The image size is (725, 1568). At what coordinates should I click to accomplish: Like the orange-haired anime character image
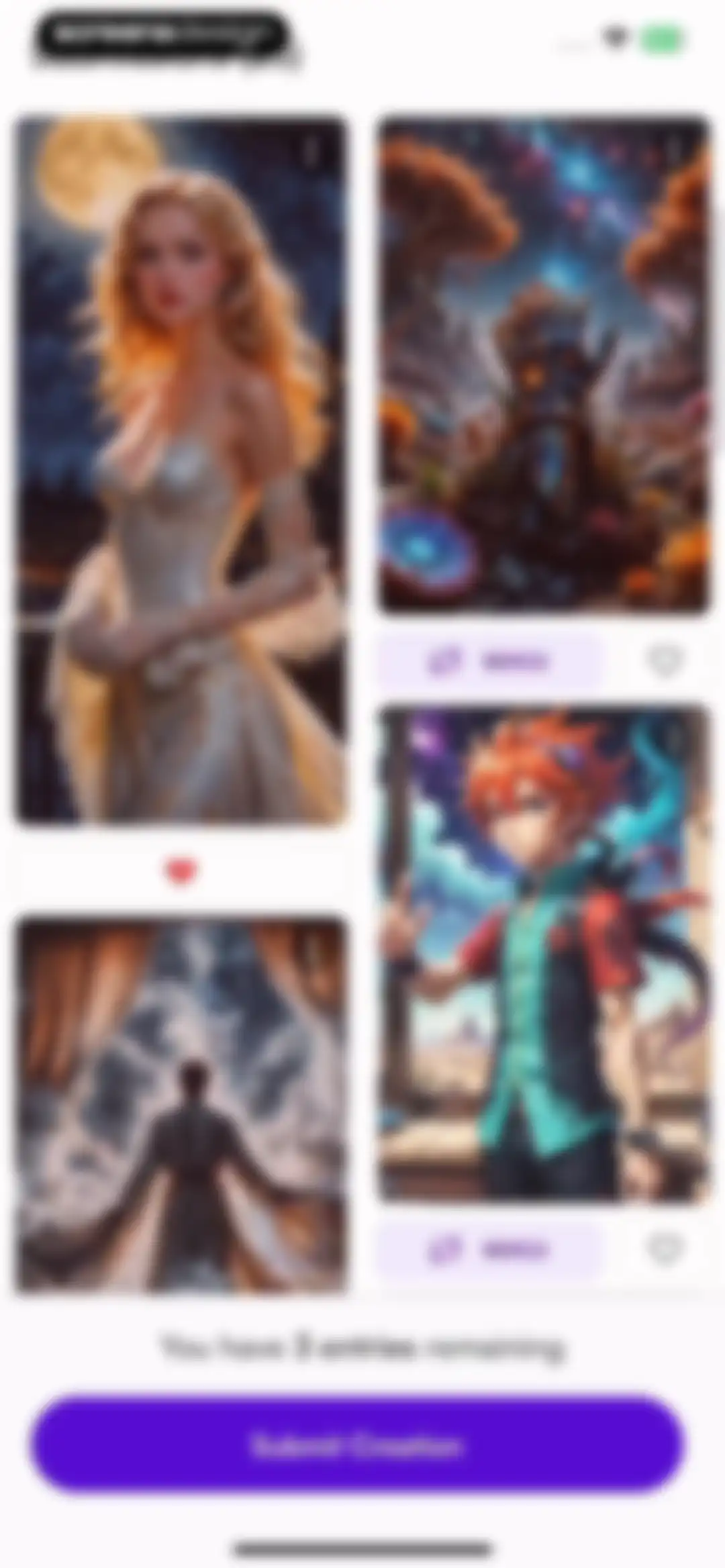click(665, 1248)
